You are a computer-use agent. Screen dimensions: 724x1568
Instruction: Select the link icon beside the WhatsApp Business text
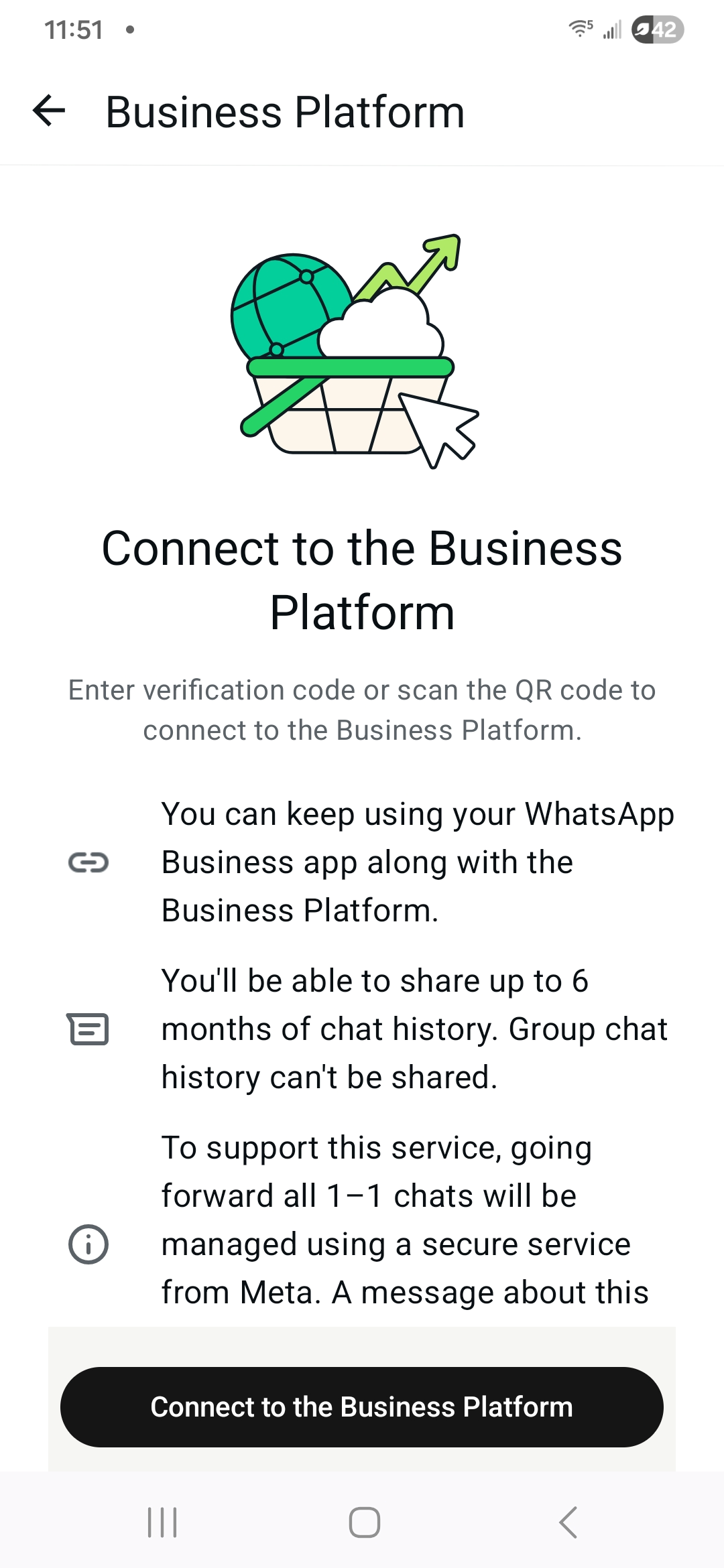90,862
